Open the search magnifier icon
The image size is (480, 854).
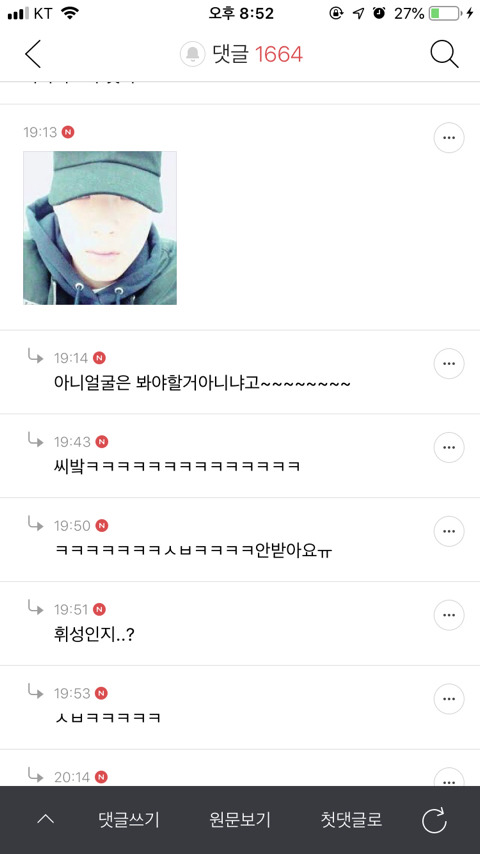[x=444, y=54]
